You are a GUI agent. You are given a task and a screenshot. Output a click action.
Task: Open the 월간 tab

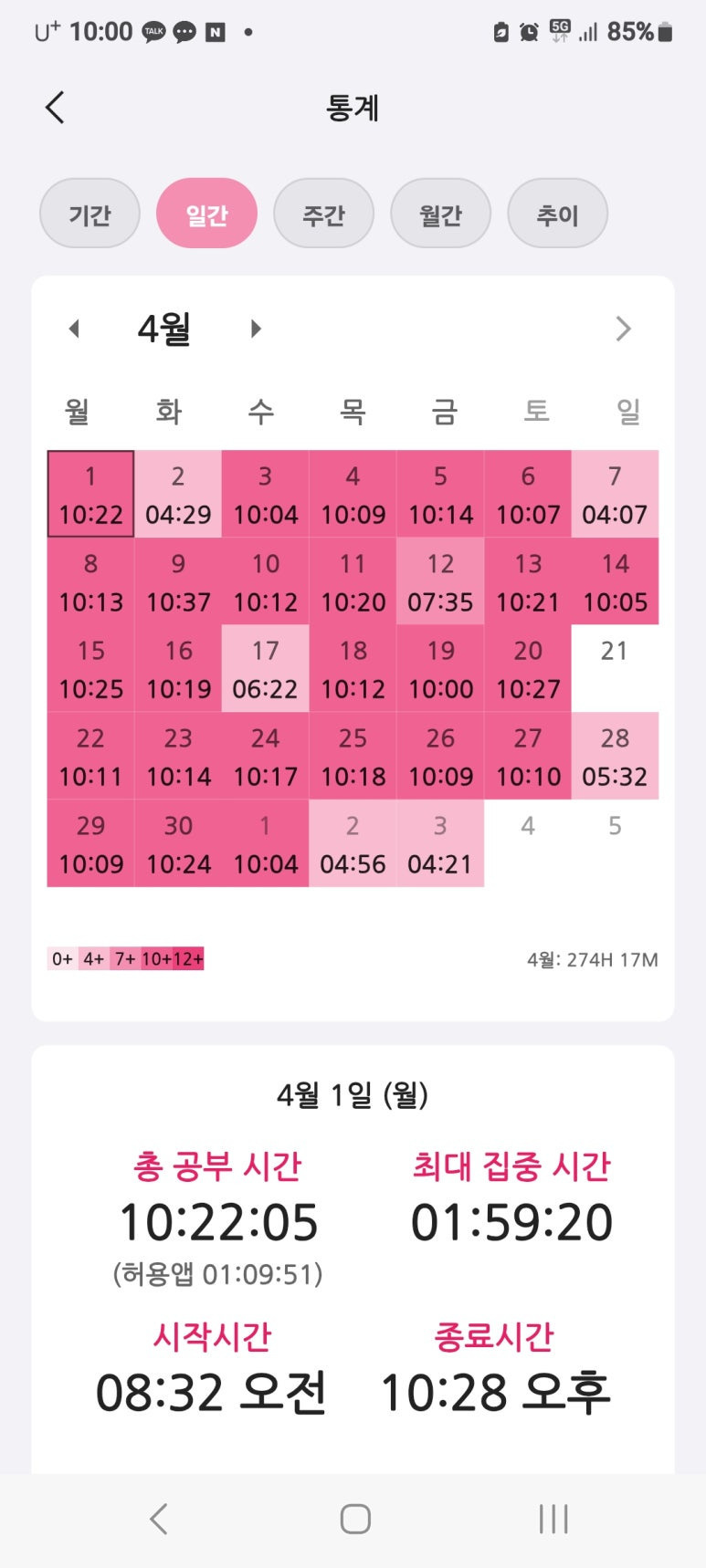(x=440, y=214)
